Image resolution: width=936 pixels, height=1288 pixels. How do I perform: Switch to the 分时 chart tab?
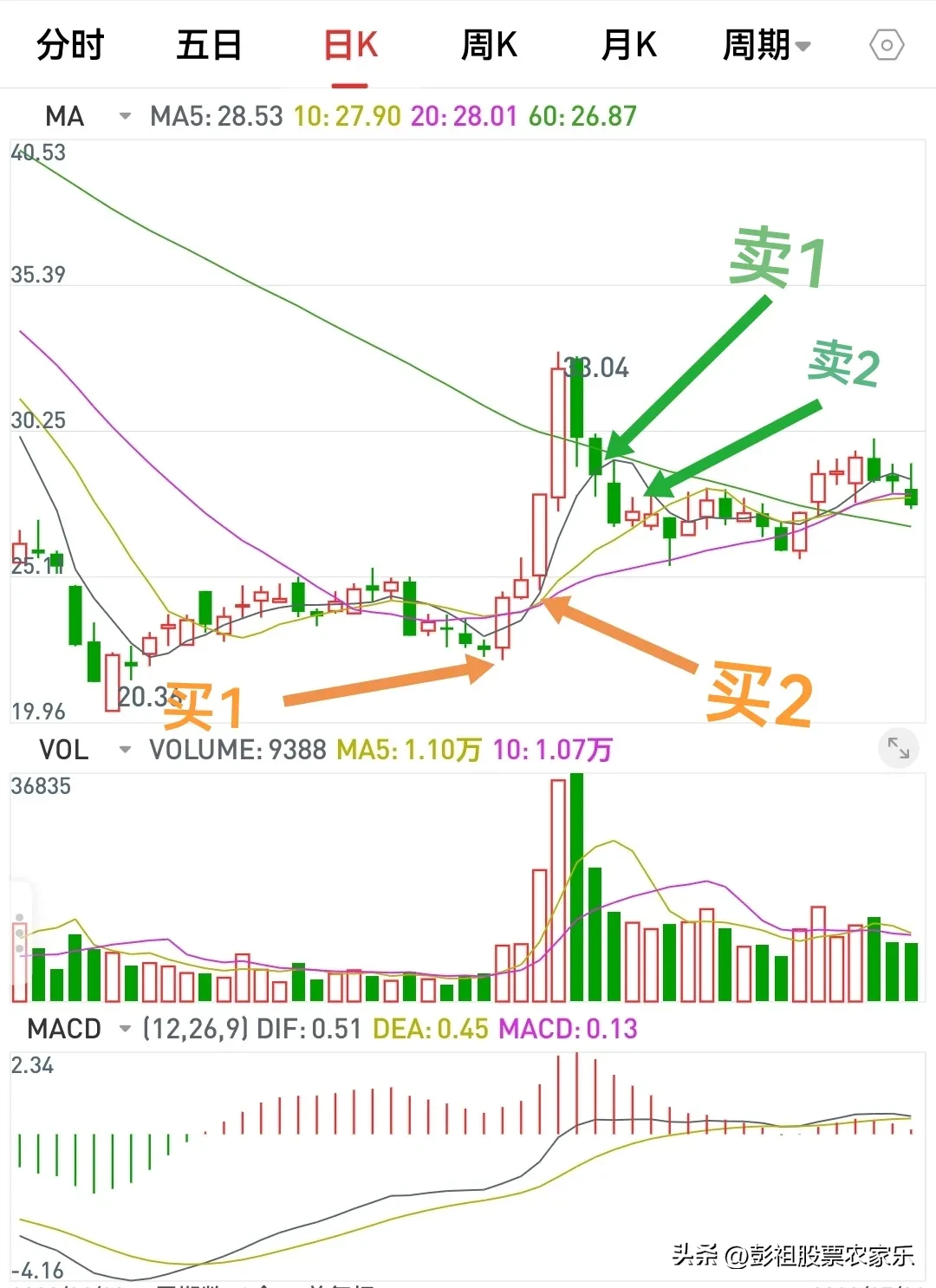click(x=70, y=45)
